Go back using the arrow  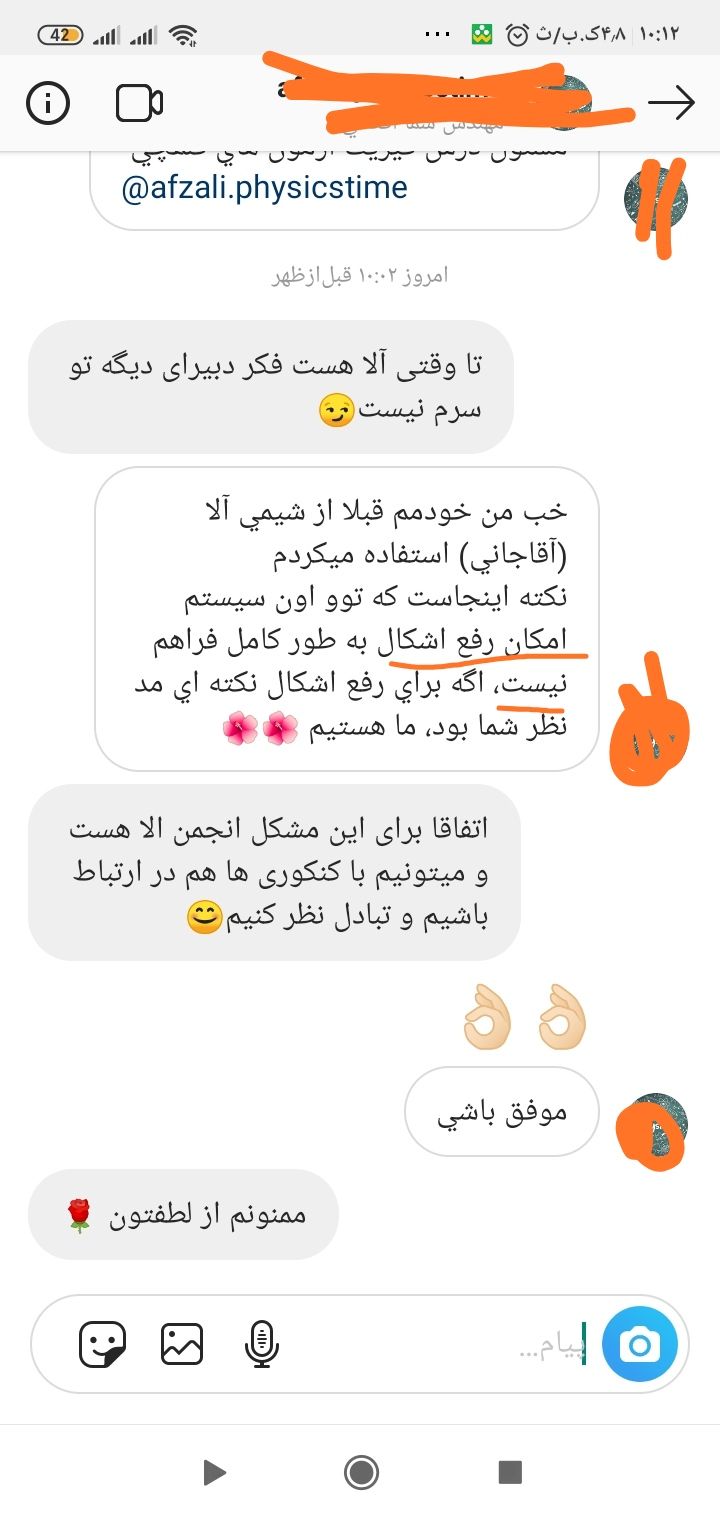click(671, 102)
